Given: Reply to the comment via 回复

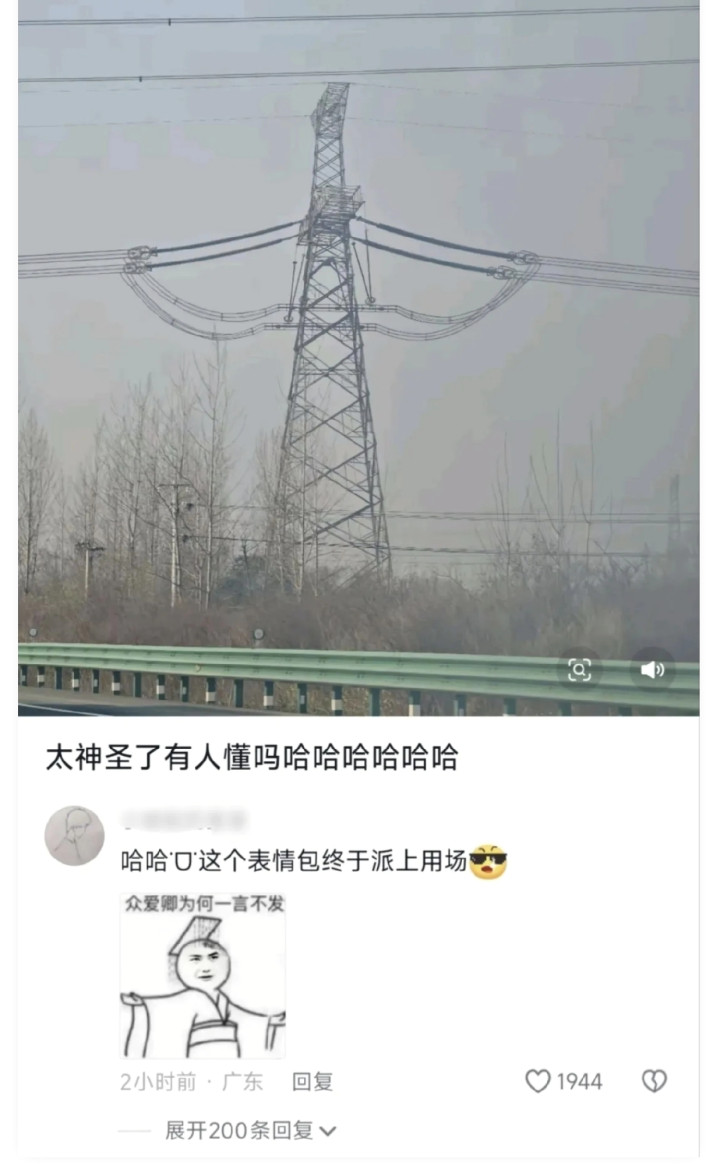Looking at the screenshot, I should pyautogui.click(x=312, y=1081).
